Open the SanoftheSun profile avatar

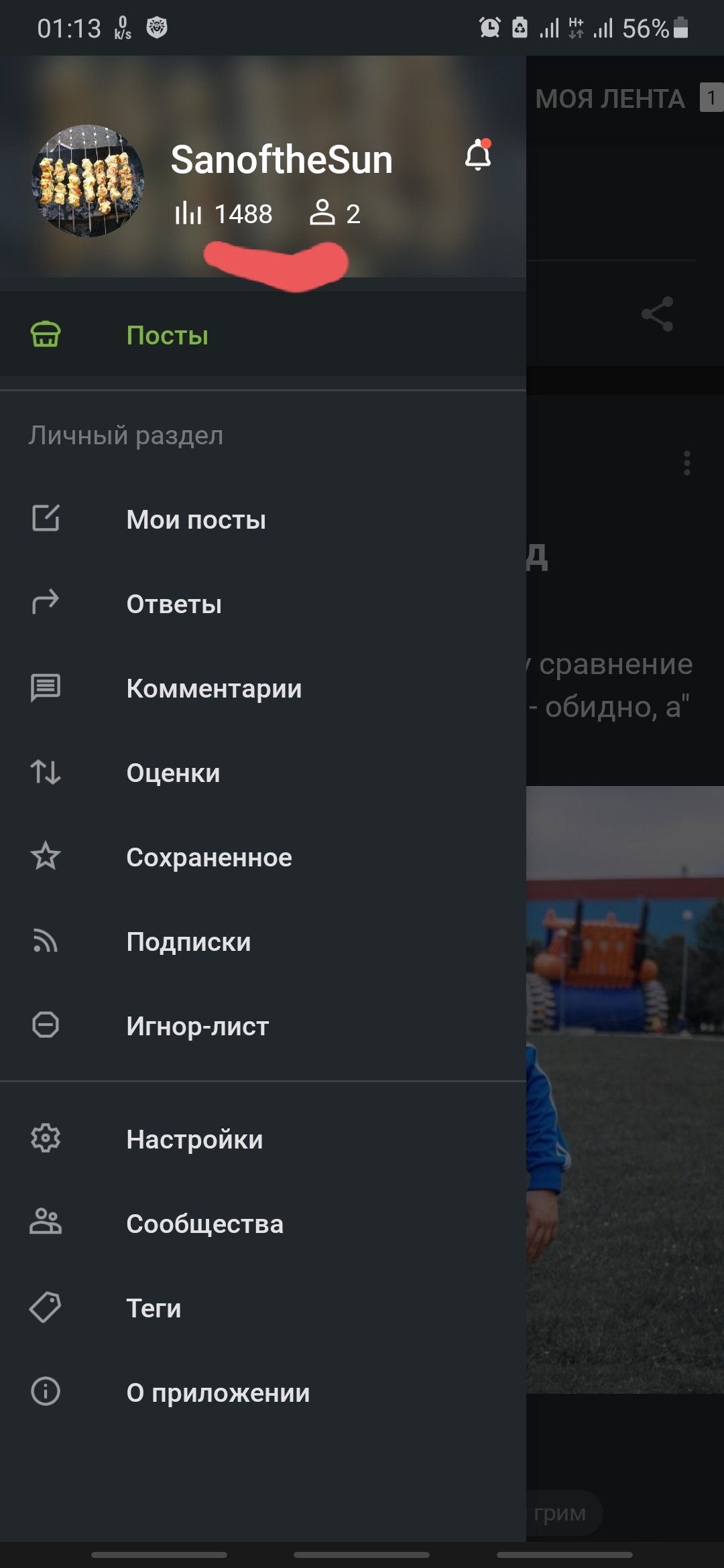point(88,181)
